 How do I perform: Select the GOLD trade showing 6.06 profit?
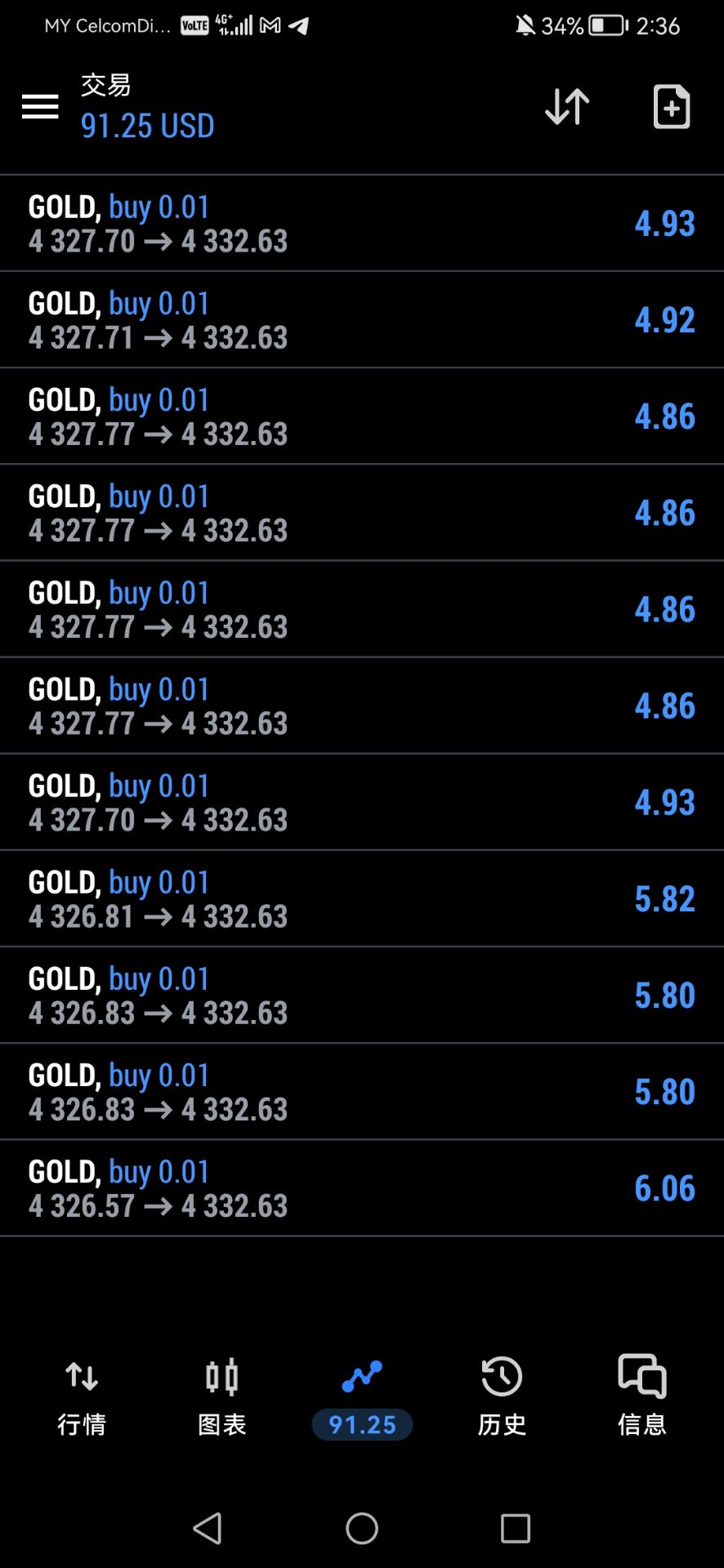362,1188
